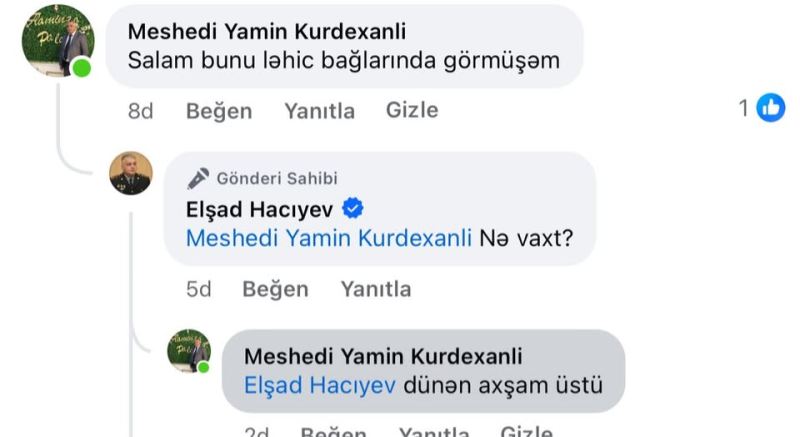Reply to Elşad Hacıyev's 'Nə vaxt?' comment

coord(375,289)
